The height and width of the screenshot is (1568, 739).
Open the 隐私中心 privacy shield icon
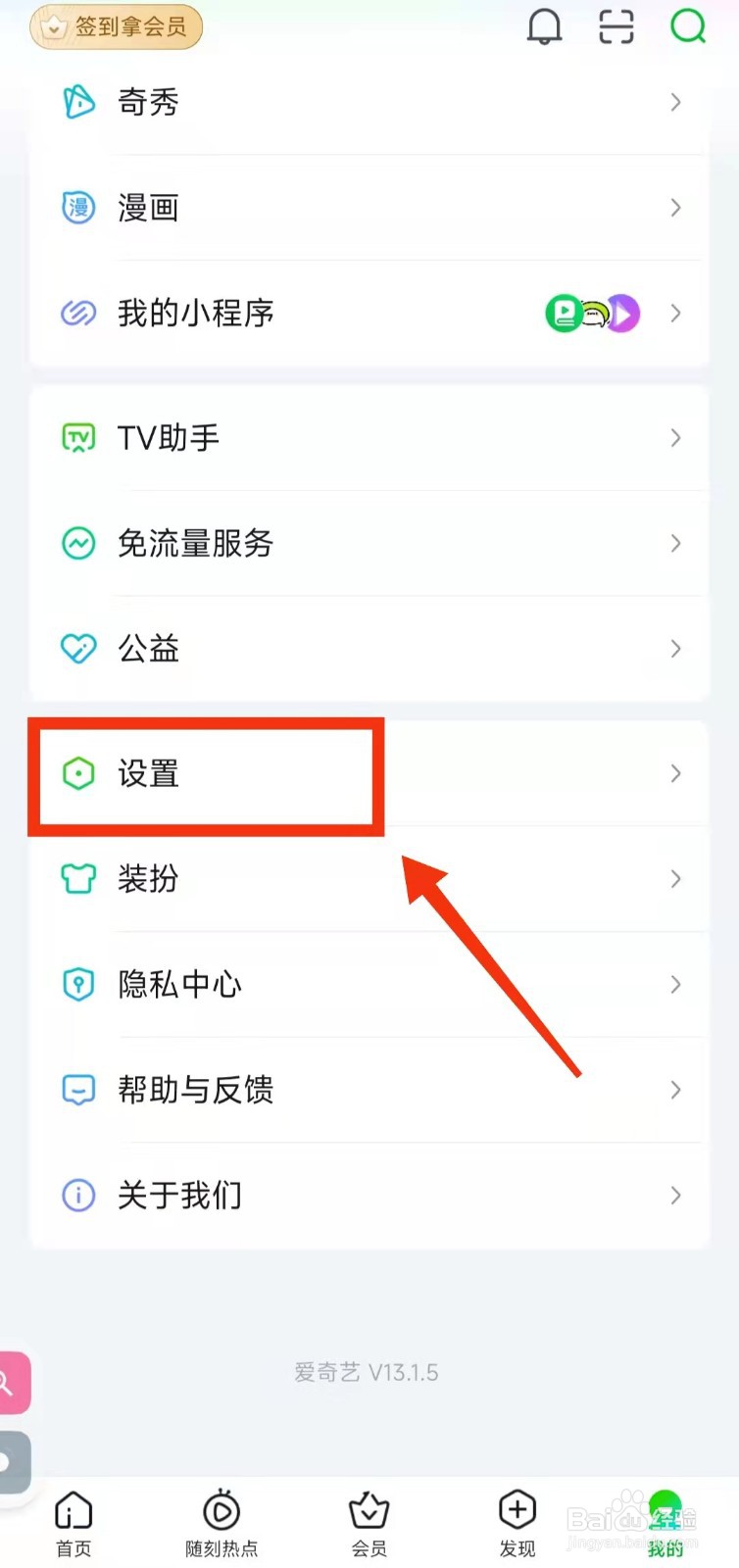coord(78,984)
